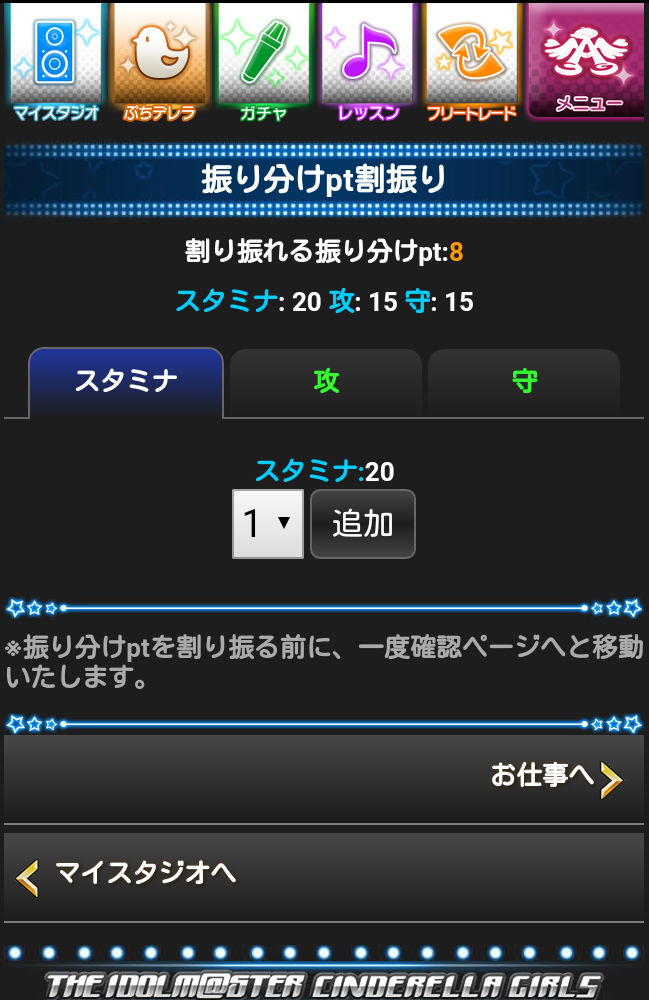Open the レッスン section

pos(368,60)
